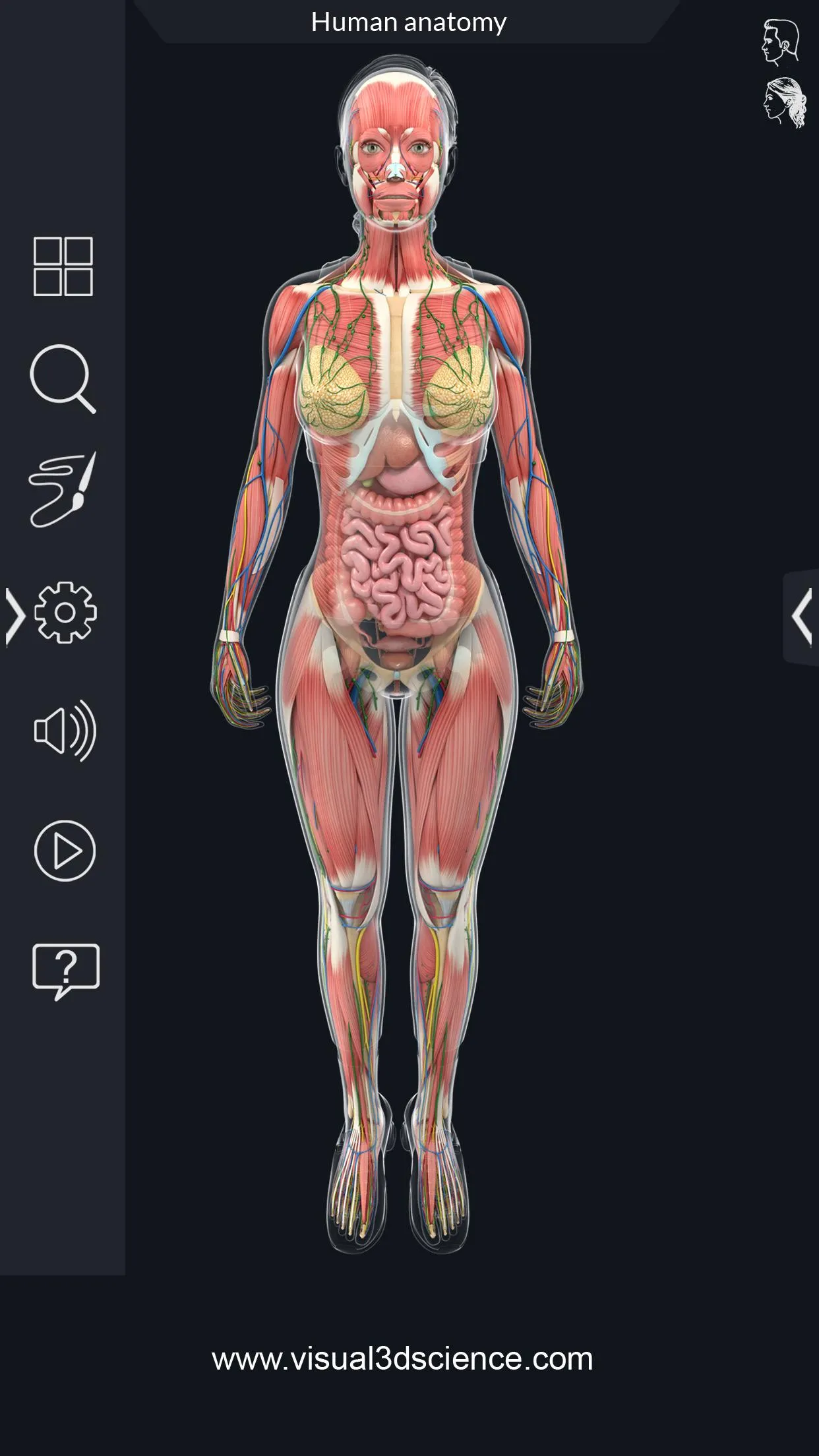Open the help question bubble
819x1456 pixels.
coord(65,971)
